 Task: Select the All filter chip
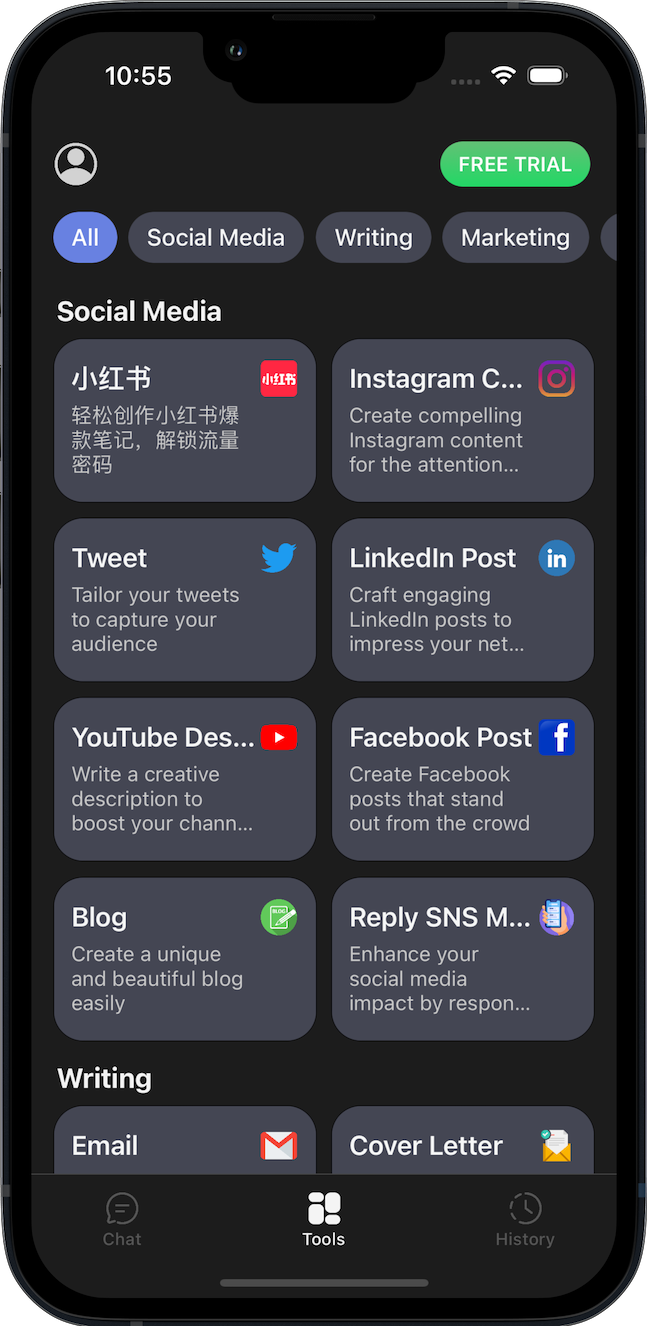click(85, 238)
